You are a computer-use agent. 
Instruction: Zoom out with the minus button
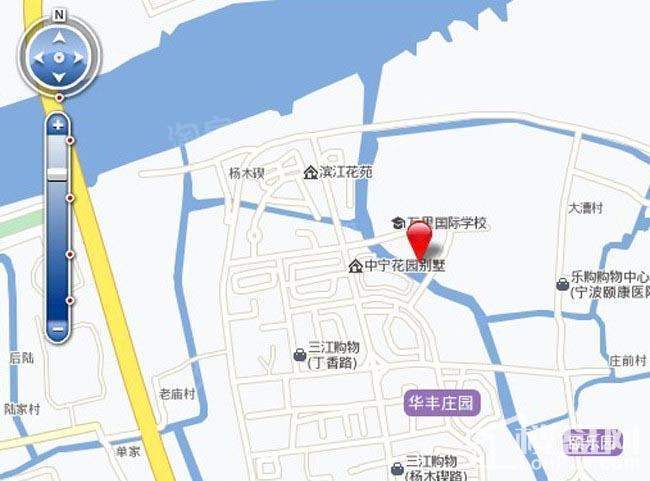[x=58, y=327]
